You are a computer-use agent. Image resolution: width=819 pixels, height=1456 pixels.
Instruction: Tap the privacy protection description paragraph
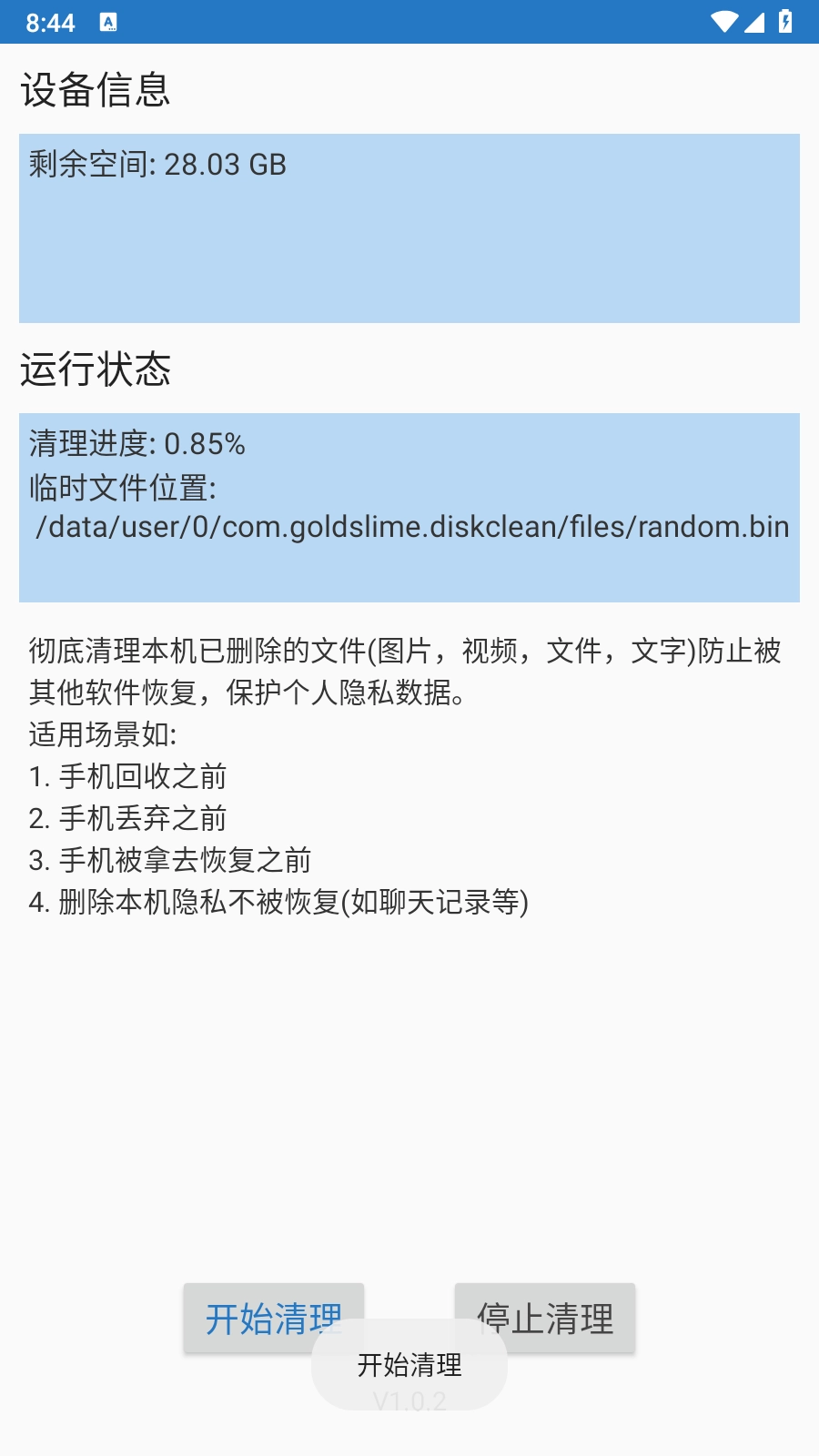pyautogui.click(x=400, y=672)
